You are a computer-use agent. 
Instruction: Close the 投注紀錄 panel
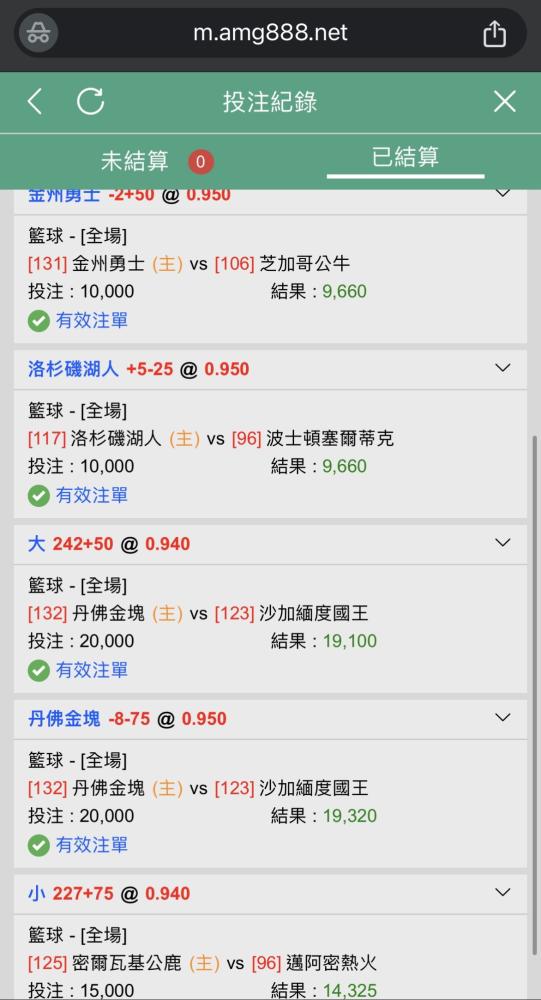505,101
